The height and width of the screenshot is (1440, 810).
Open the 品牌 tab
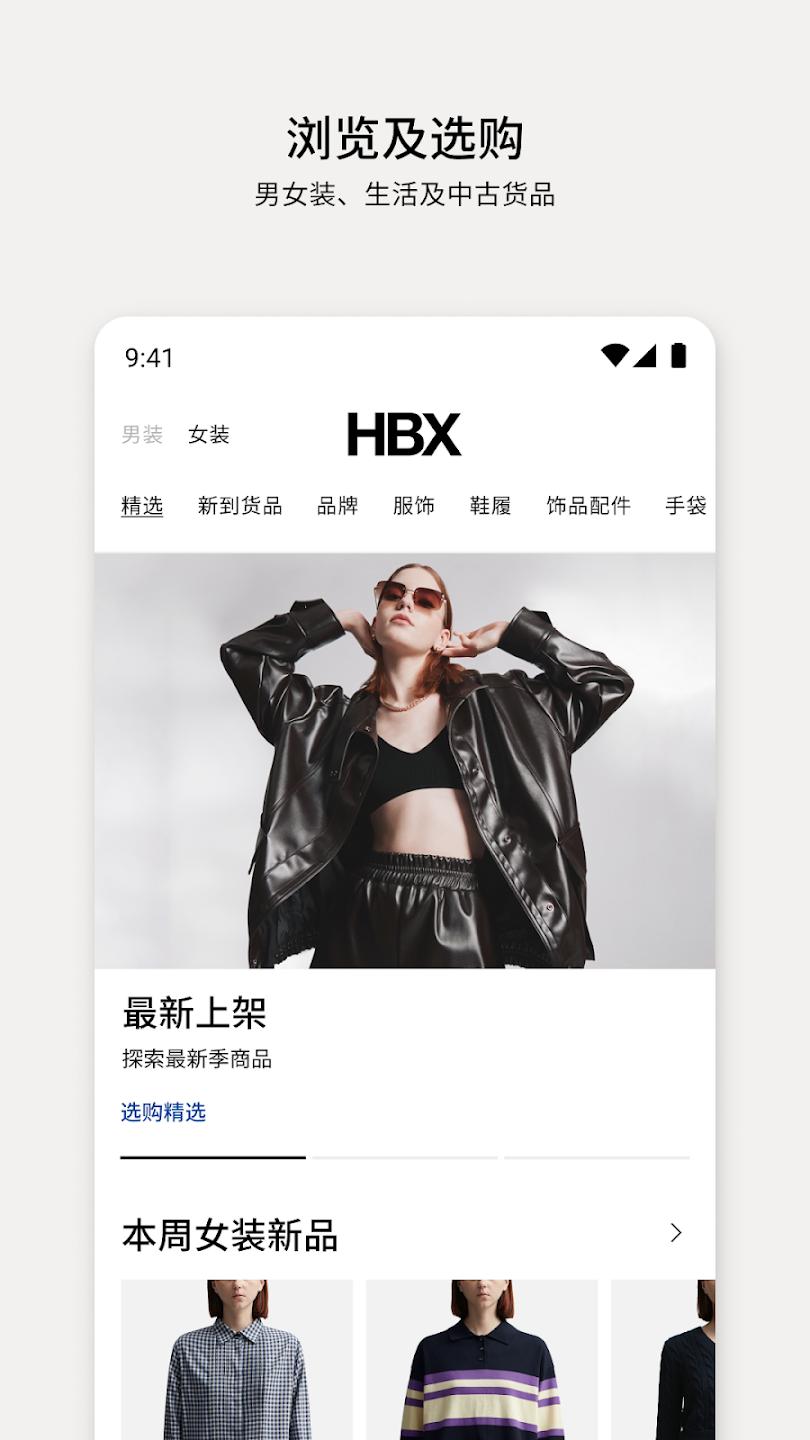339,505
